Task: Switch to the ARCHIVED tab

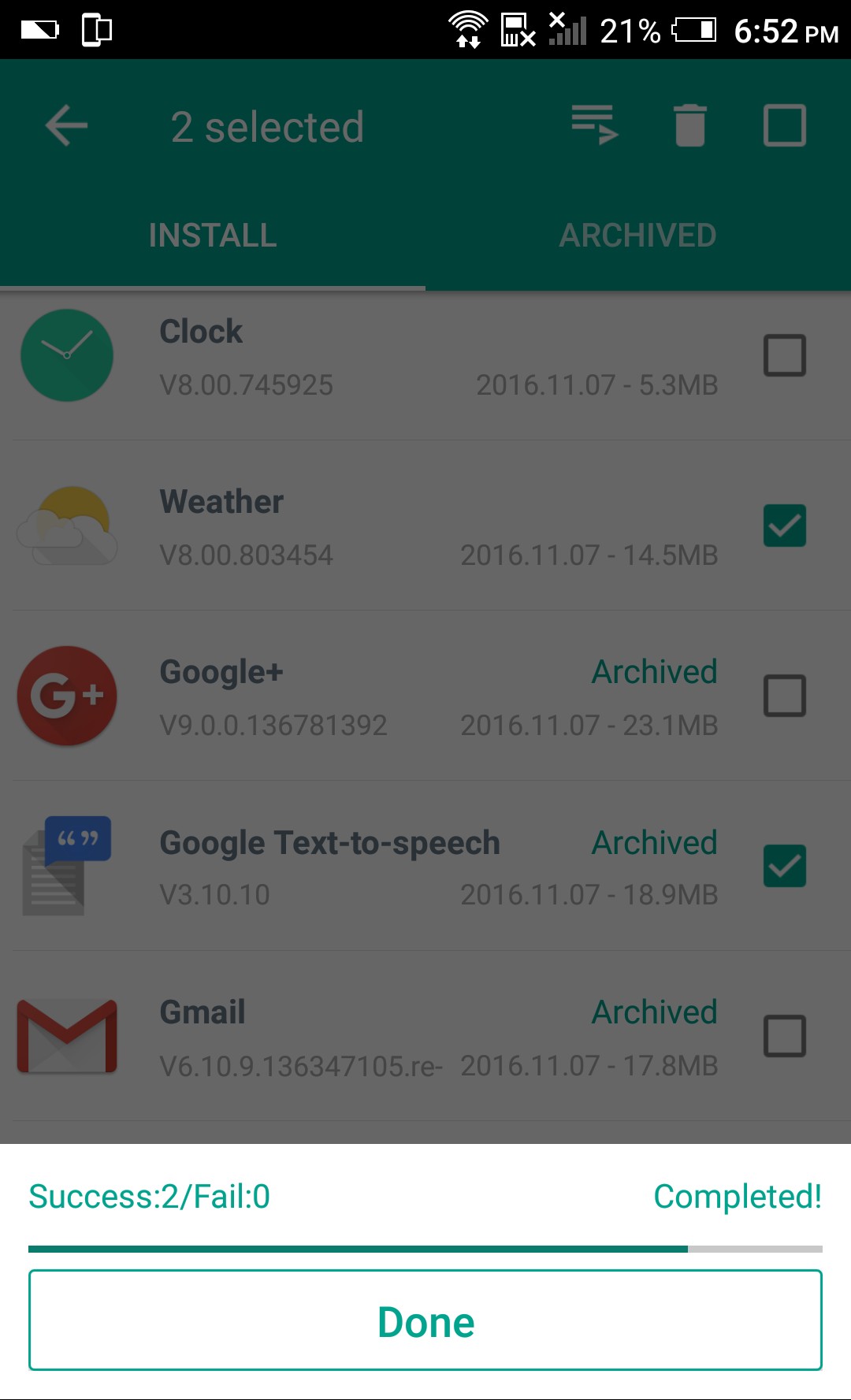Action: (638, 236)
